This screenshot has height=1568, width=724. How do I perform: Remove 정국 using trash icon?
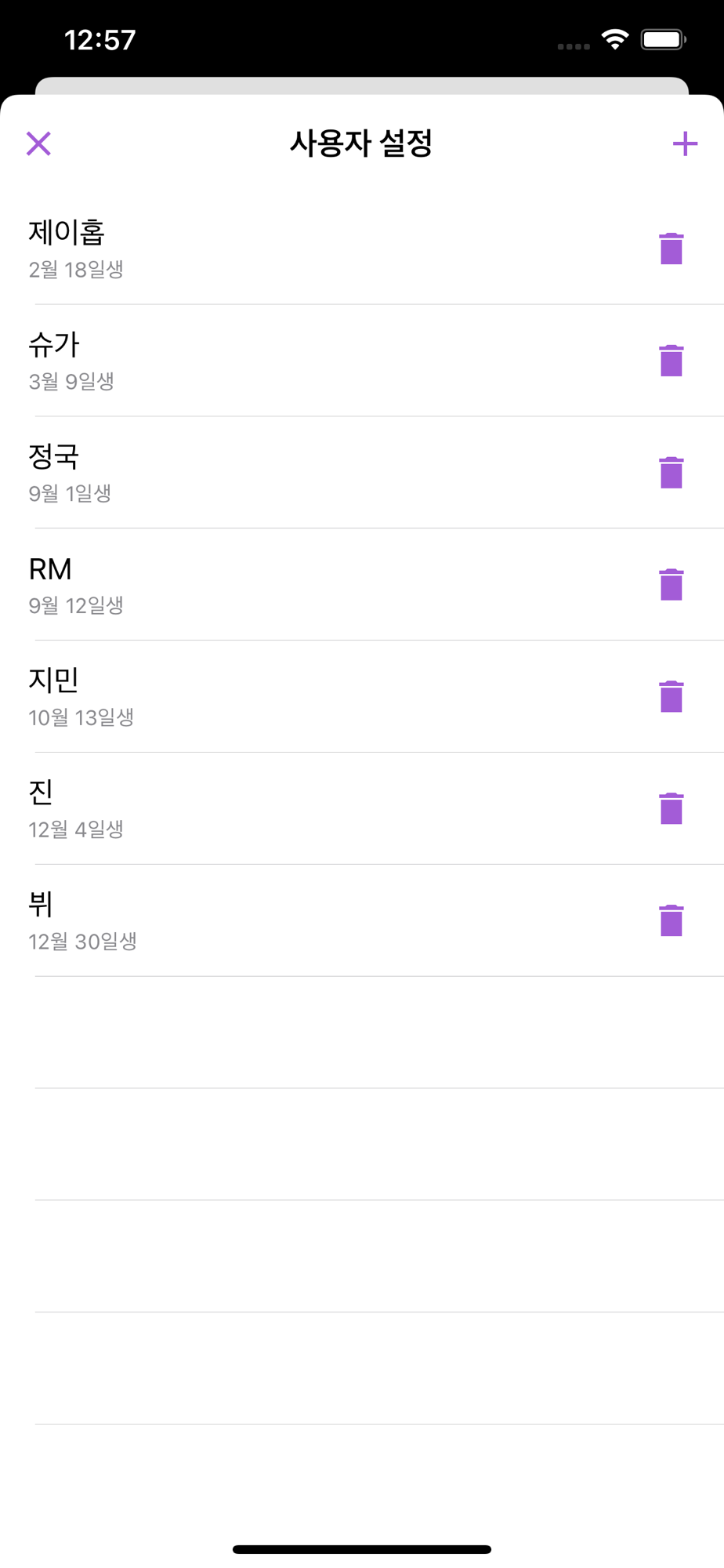[x=672, y=473]
